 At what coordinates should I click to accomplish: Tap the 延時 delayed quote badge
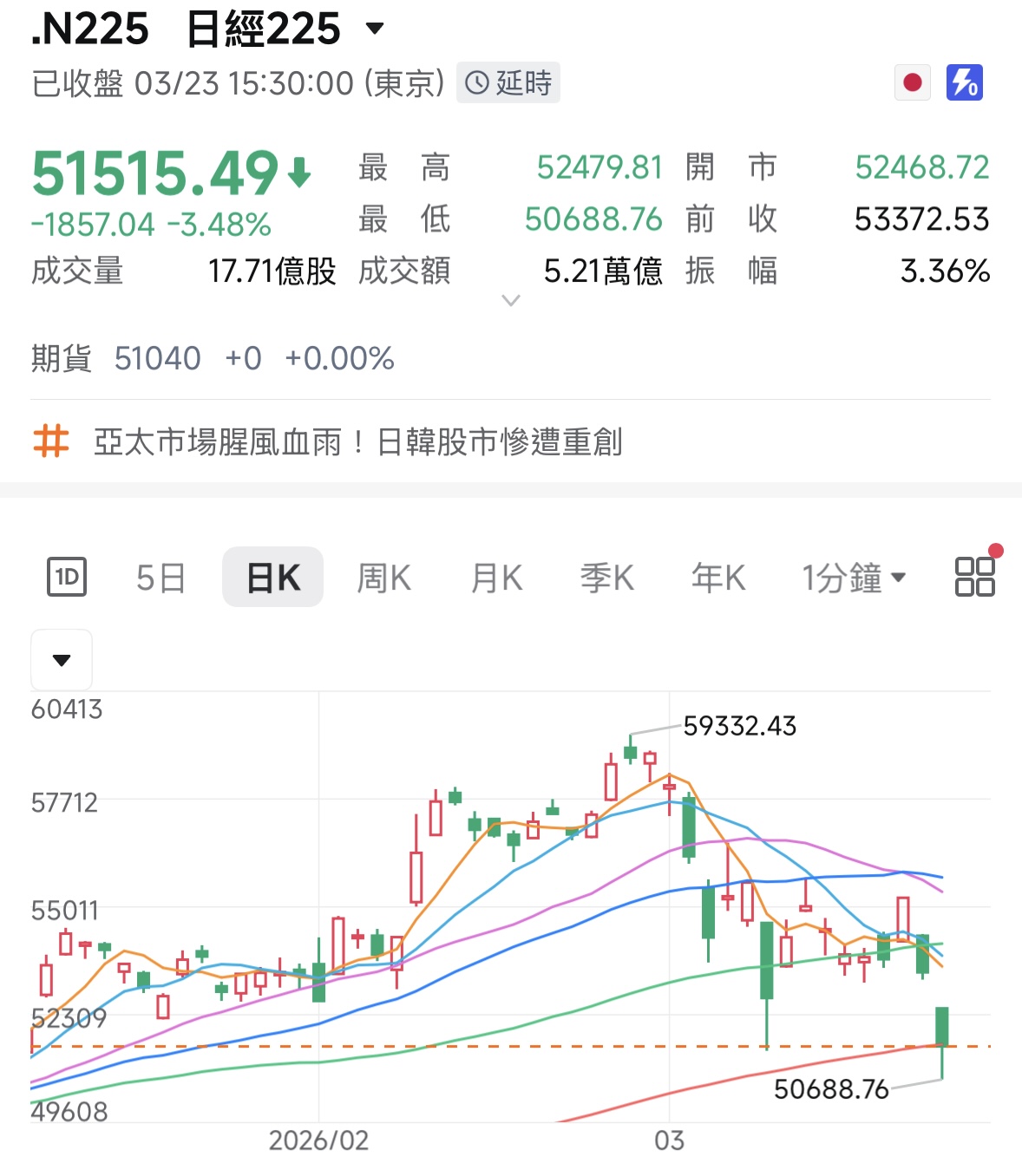pos(508,83)
